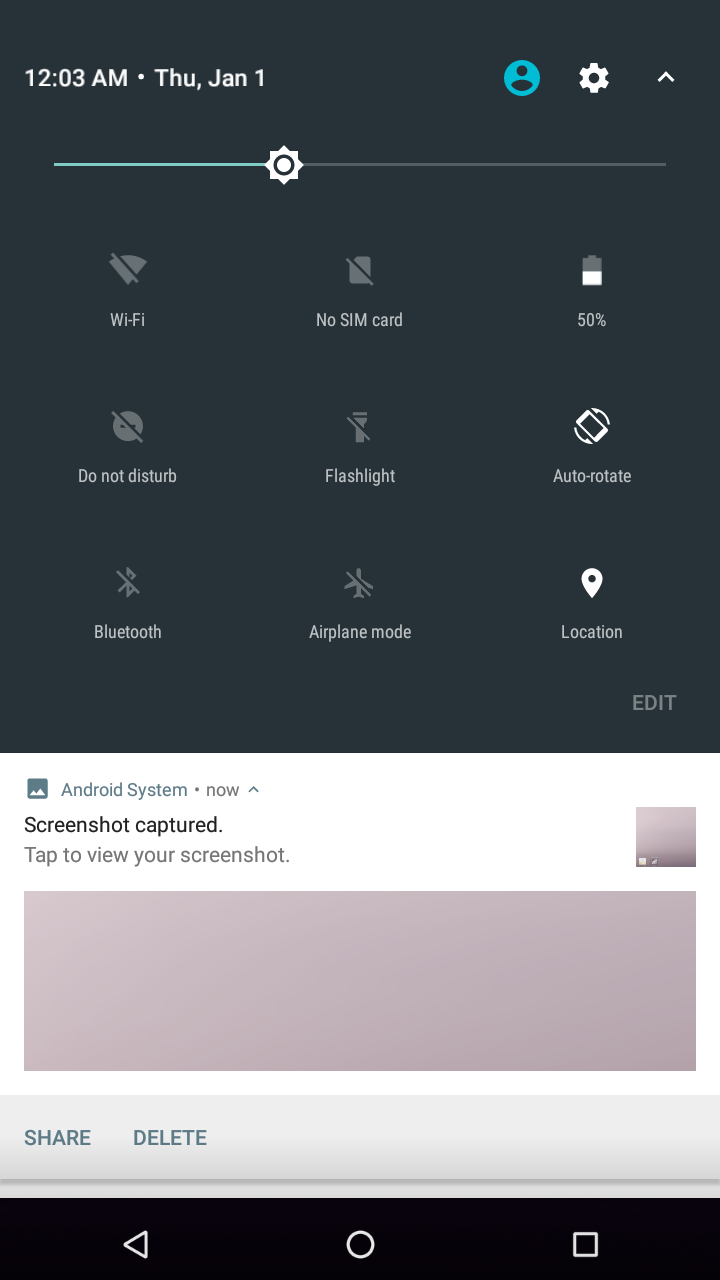Viewport: 720px width, 1280px height.
Task: Delete the captured screenshot
Action: (170, 1138)
